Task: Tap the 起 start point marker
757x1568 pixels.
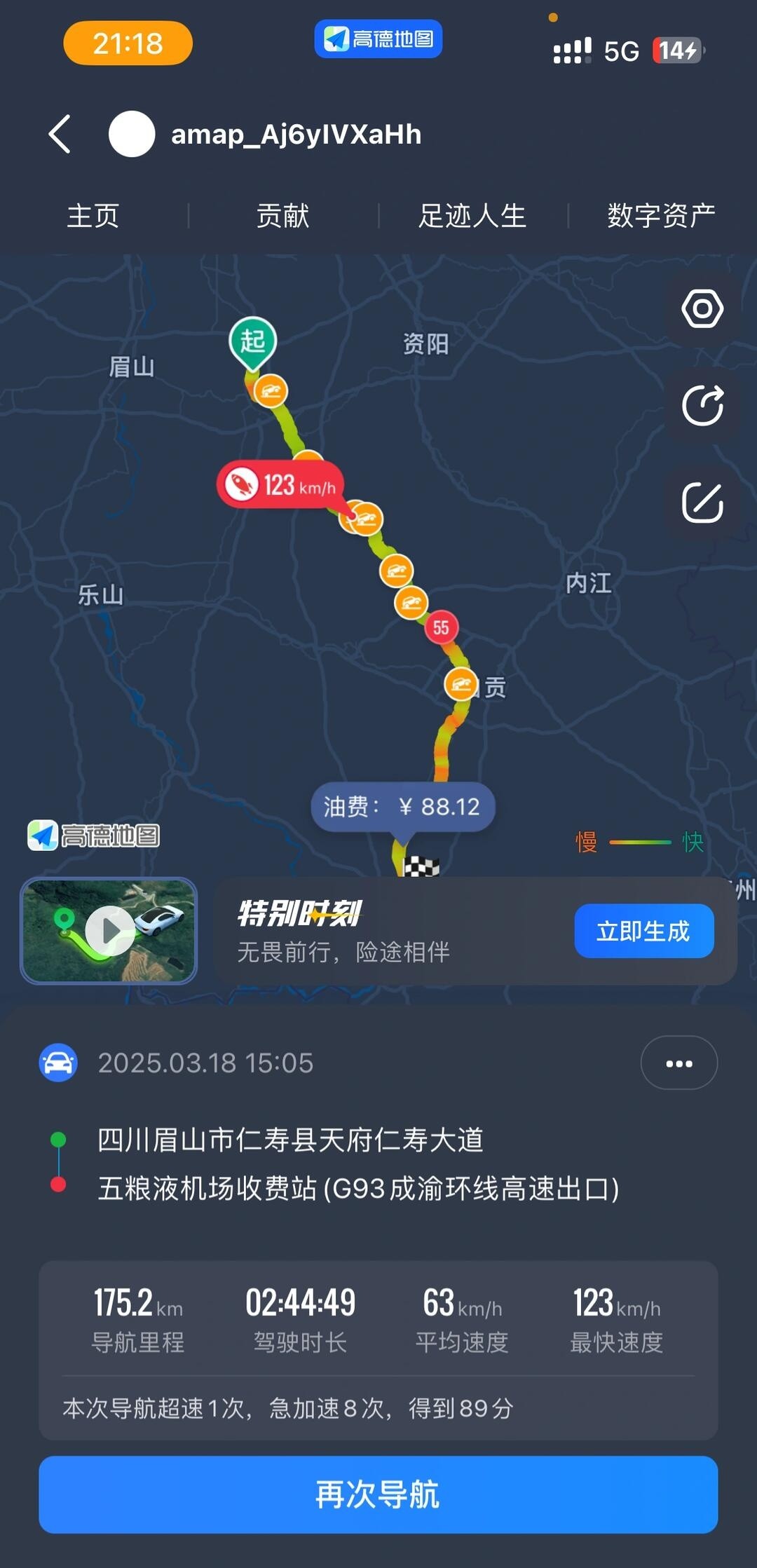Action: 253,341
